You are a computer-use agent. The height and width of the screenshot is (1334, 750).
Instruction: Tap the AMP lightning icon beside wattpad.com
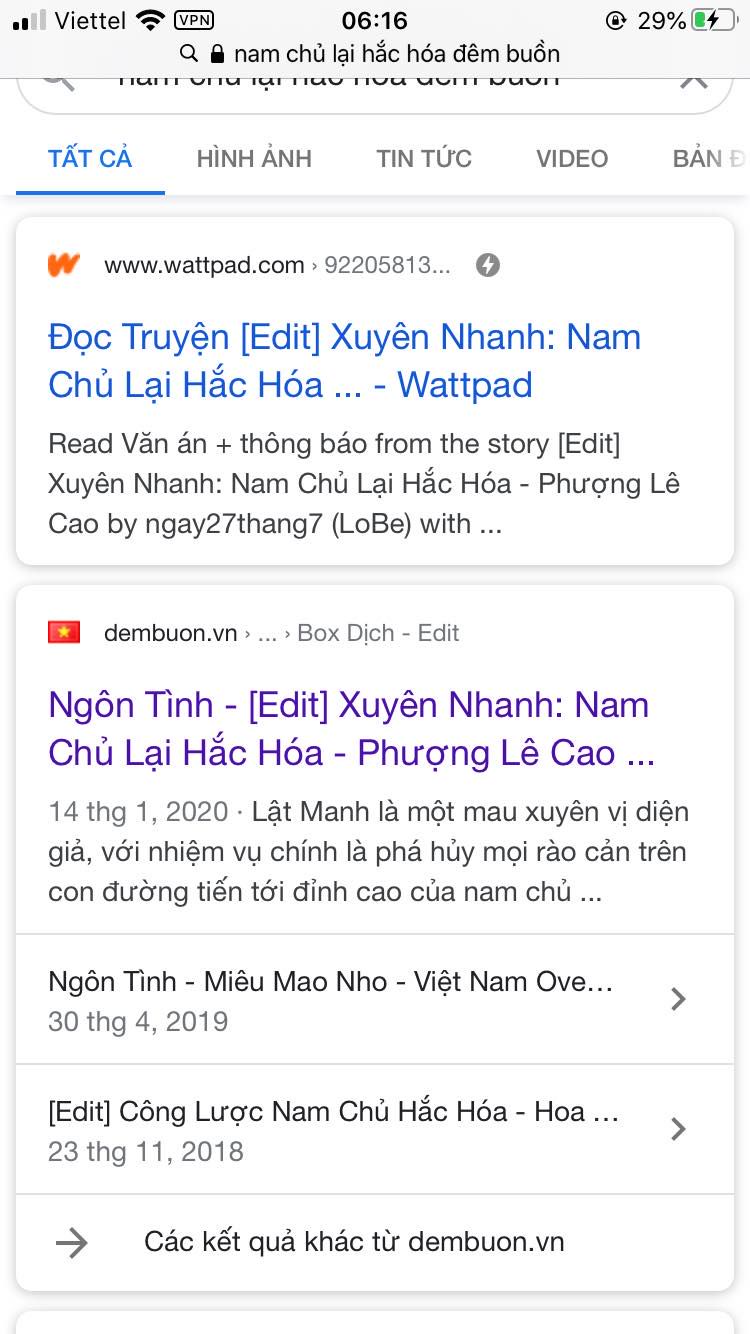tap(488, 265)
